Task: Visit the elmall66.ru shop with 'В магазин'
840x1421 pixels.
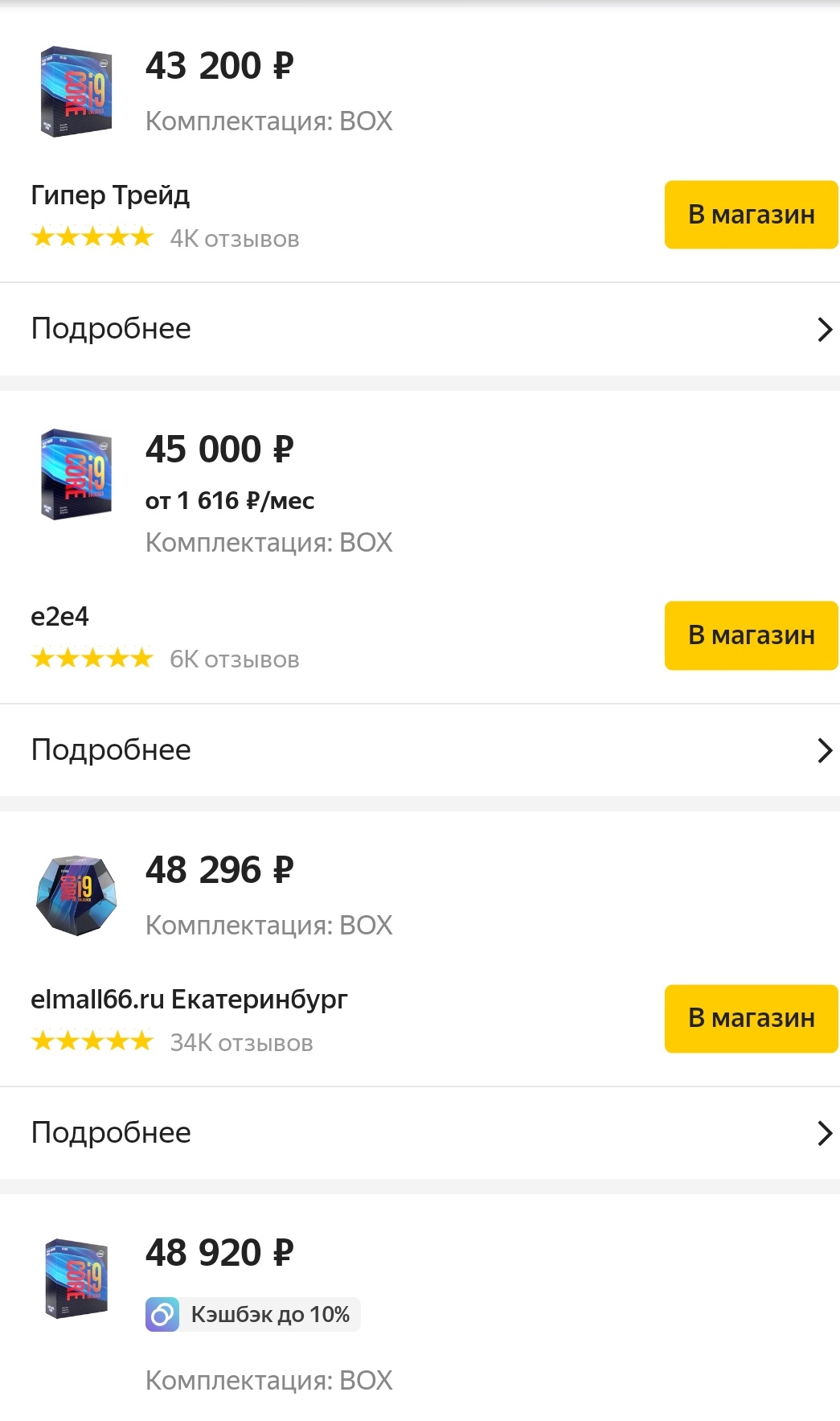Action: point(751,1018)
